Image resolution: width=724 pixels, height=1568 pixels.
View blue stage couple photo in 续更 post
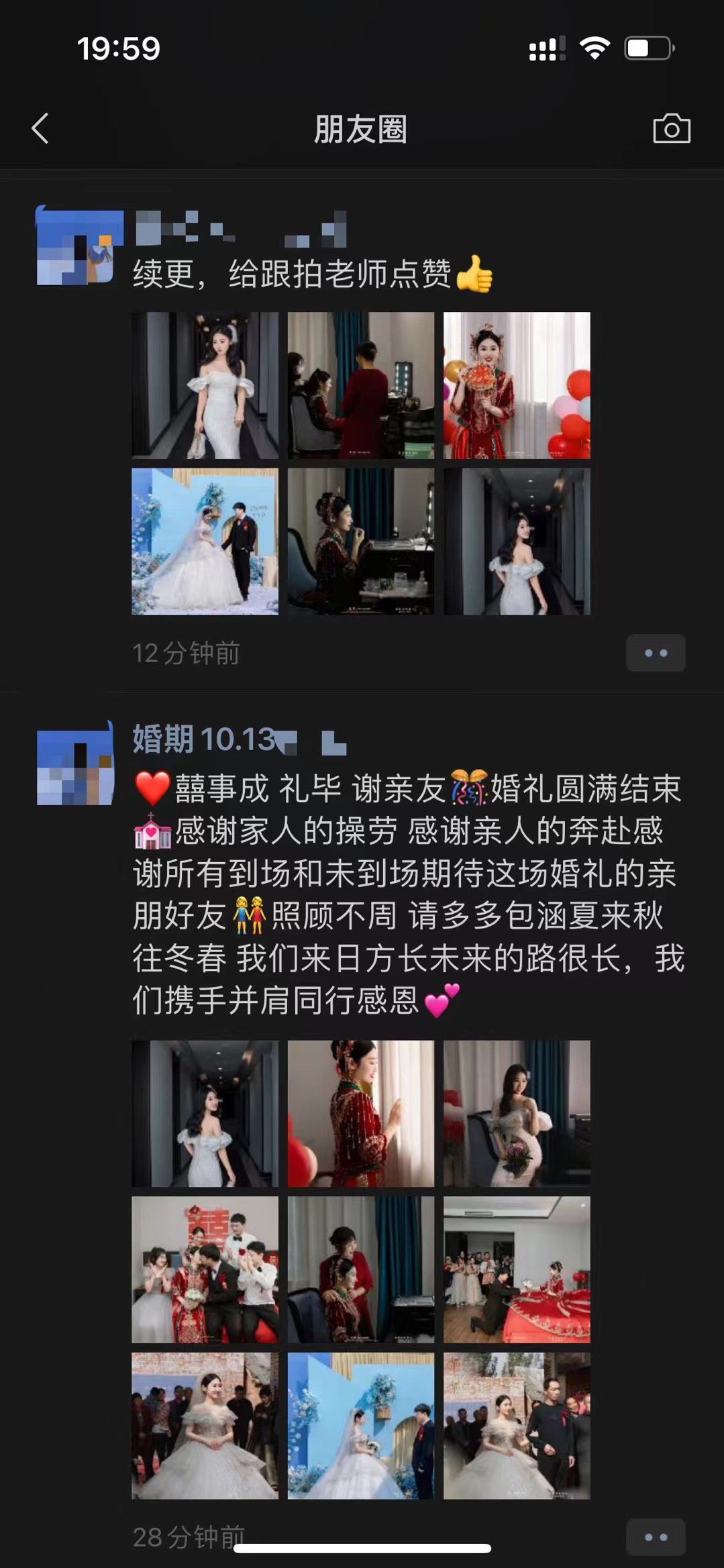pyautogui.click(x=205, y=541)
